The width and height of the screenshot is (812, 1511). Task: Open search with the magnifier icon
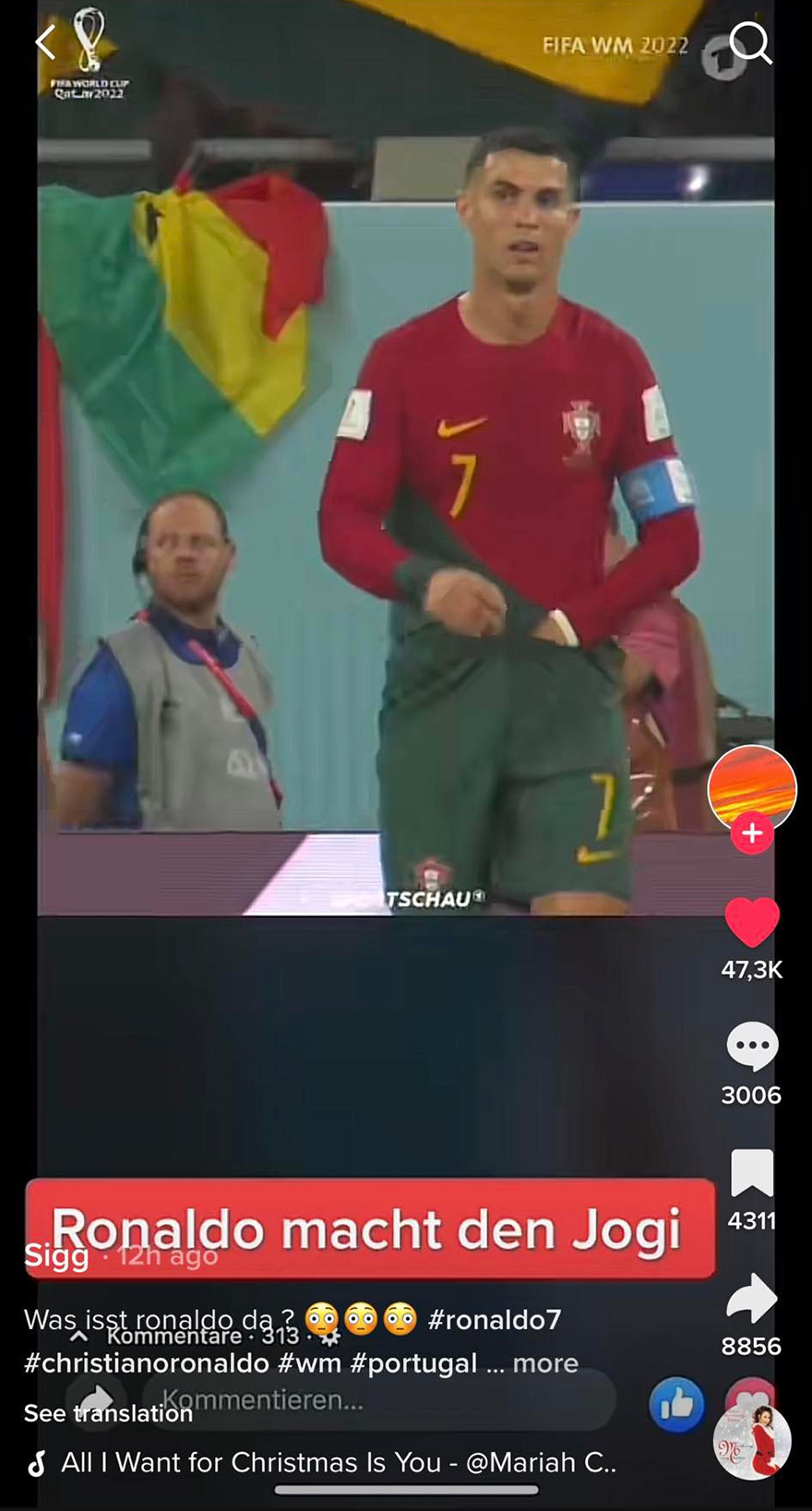[750, 42]
